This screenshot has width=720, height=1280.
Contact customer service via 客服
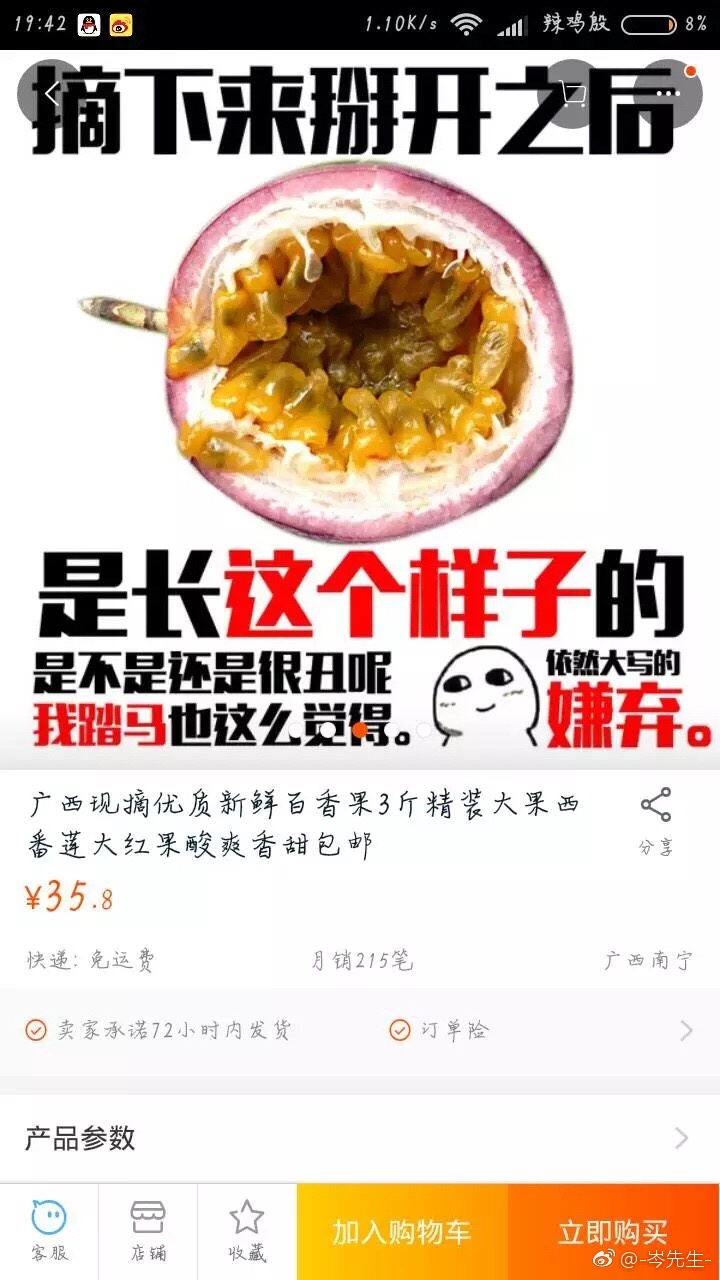(x=49, y=1230)
